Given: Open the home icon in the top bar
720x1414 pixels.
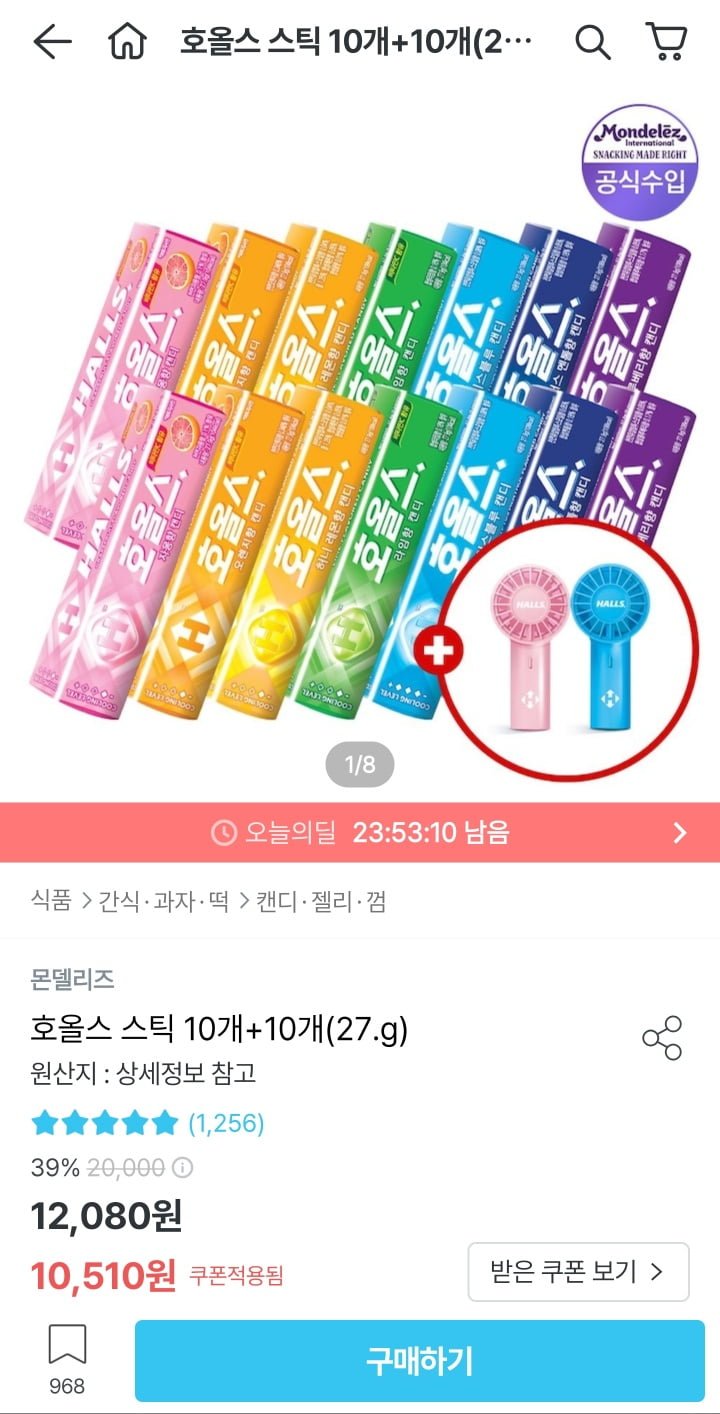Looking at the screenshot, I should click(x=127, y=42).
